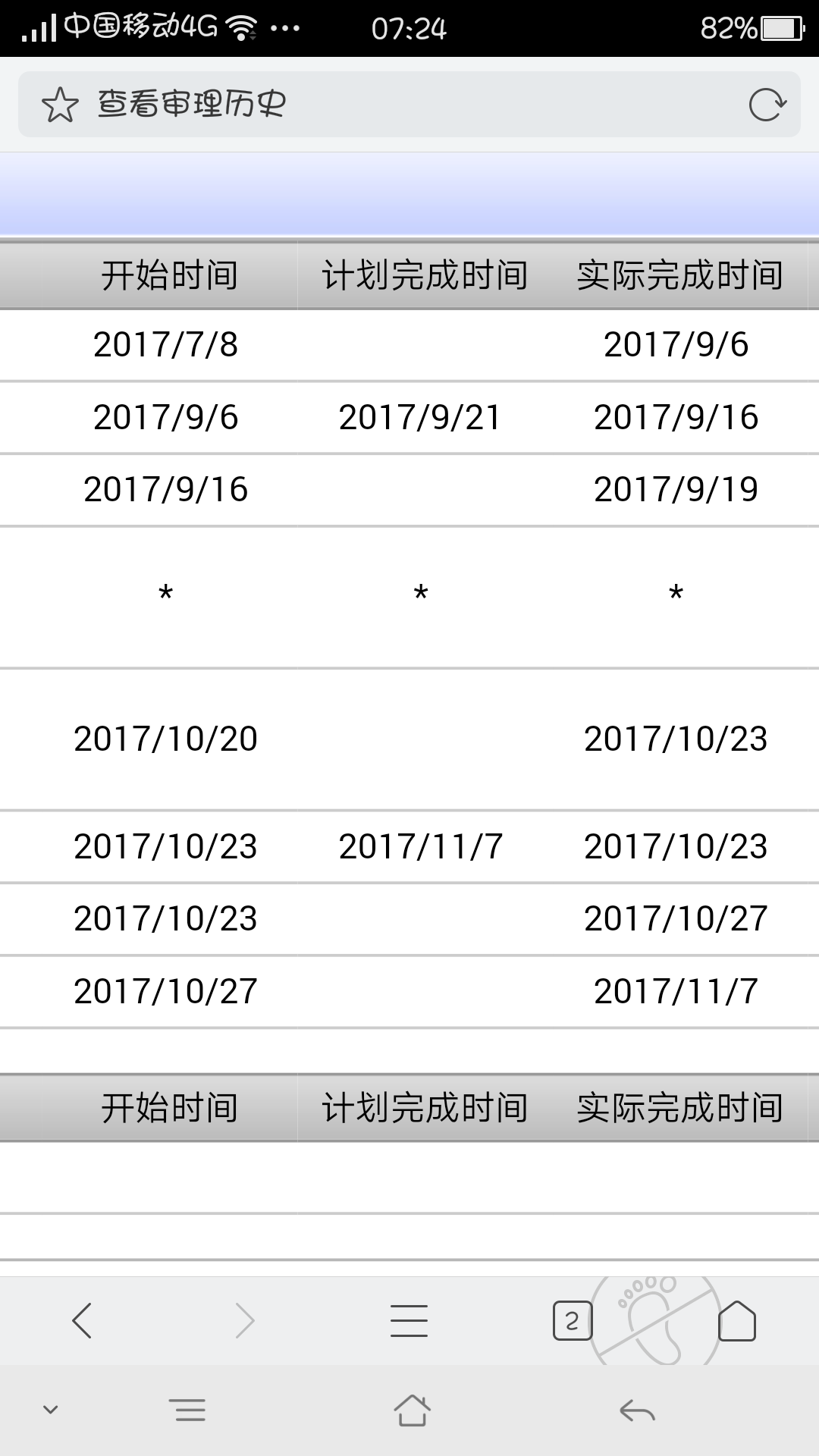Go back to the previous web page
Image resolution: width=819 pixels, height=1456 pixels.
pyautogui.click(x=82, y=1320)
